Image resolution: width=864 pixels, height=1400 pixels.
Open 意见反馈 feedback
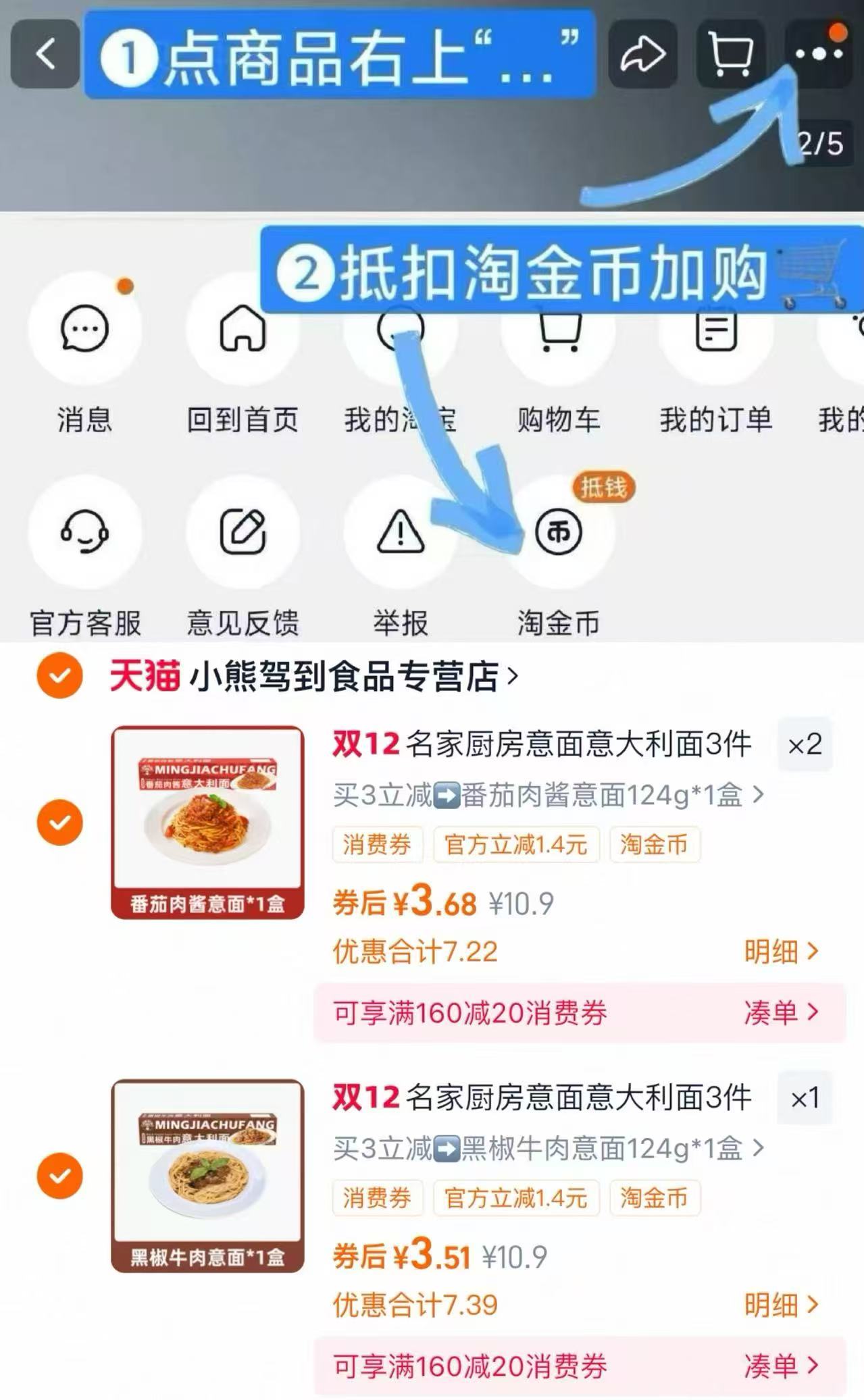point(243,534)
